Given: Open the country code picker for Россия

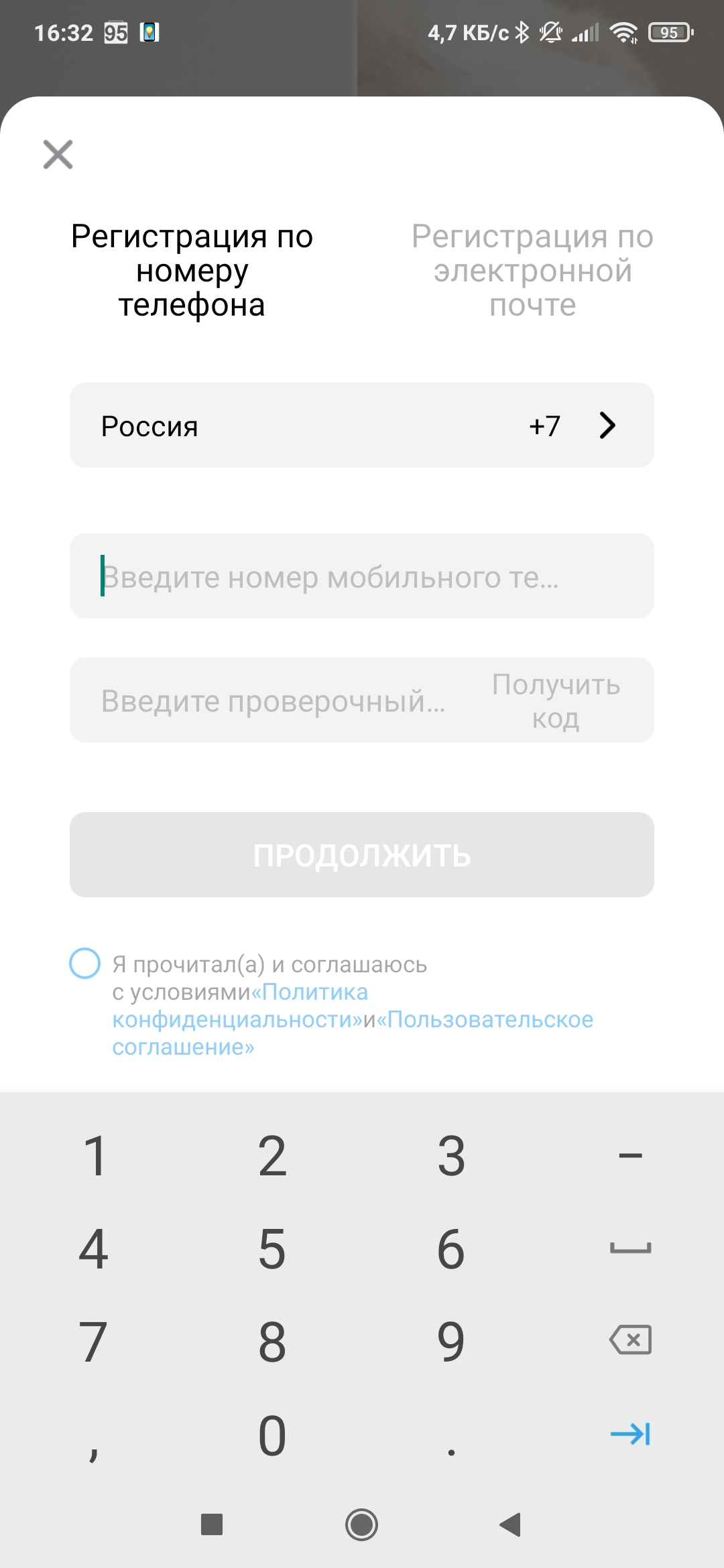Looking at the screenshot, I should 362,426.
